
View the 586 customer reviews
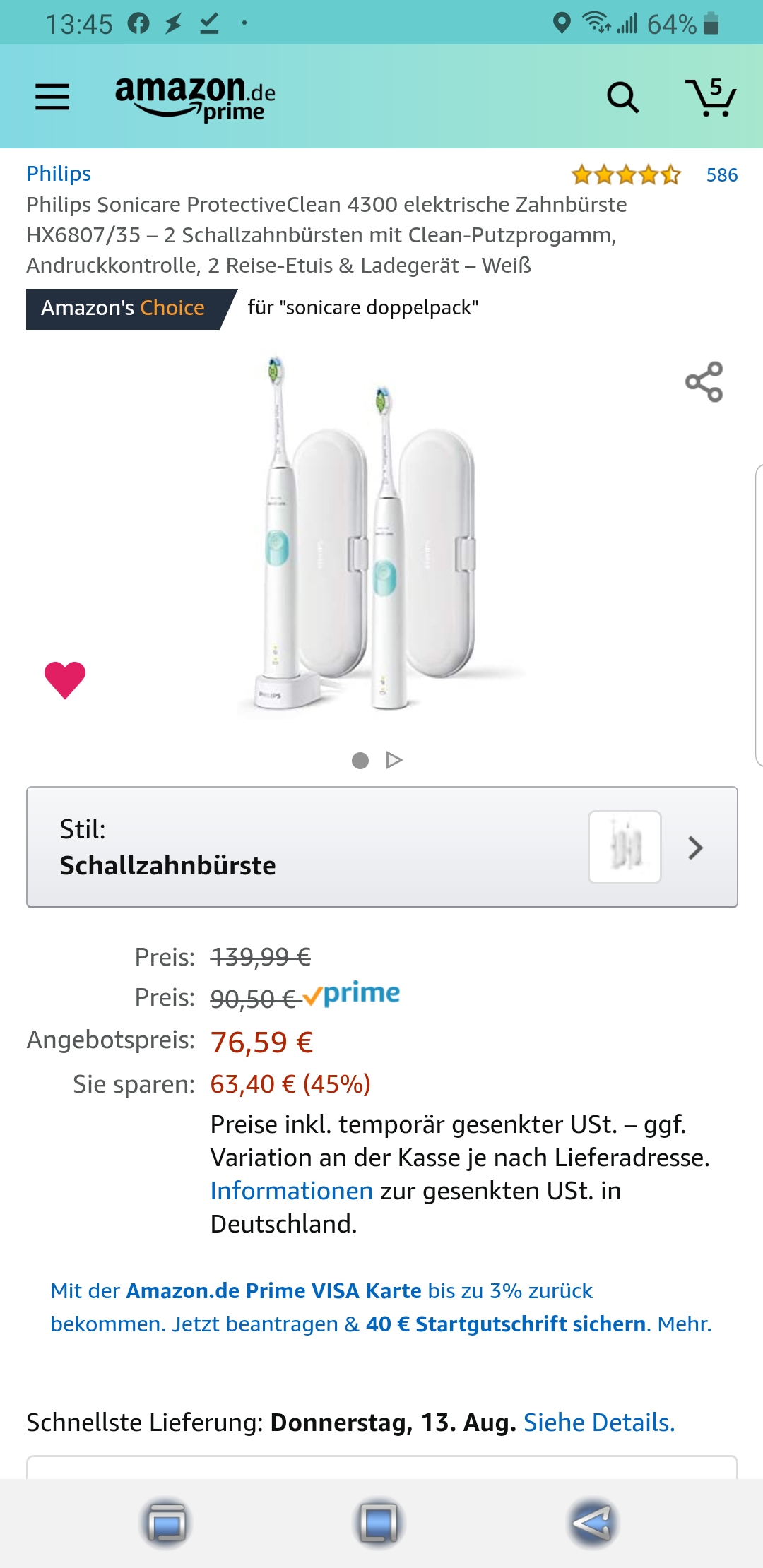721,175
